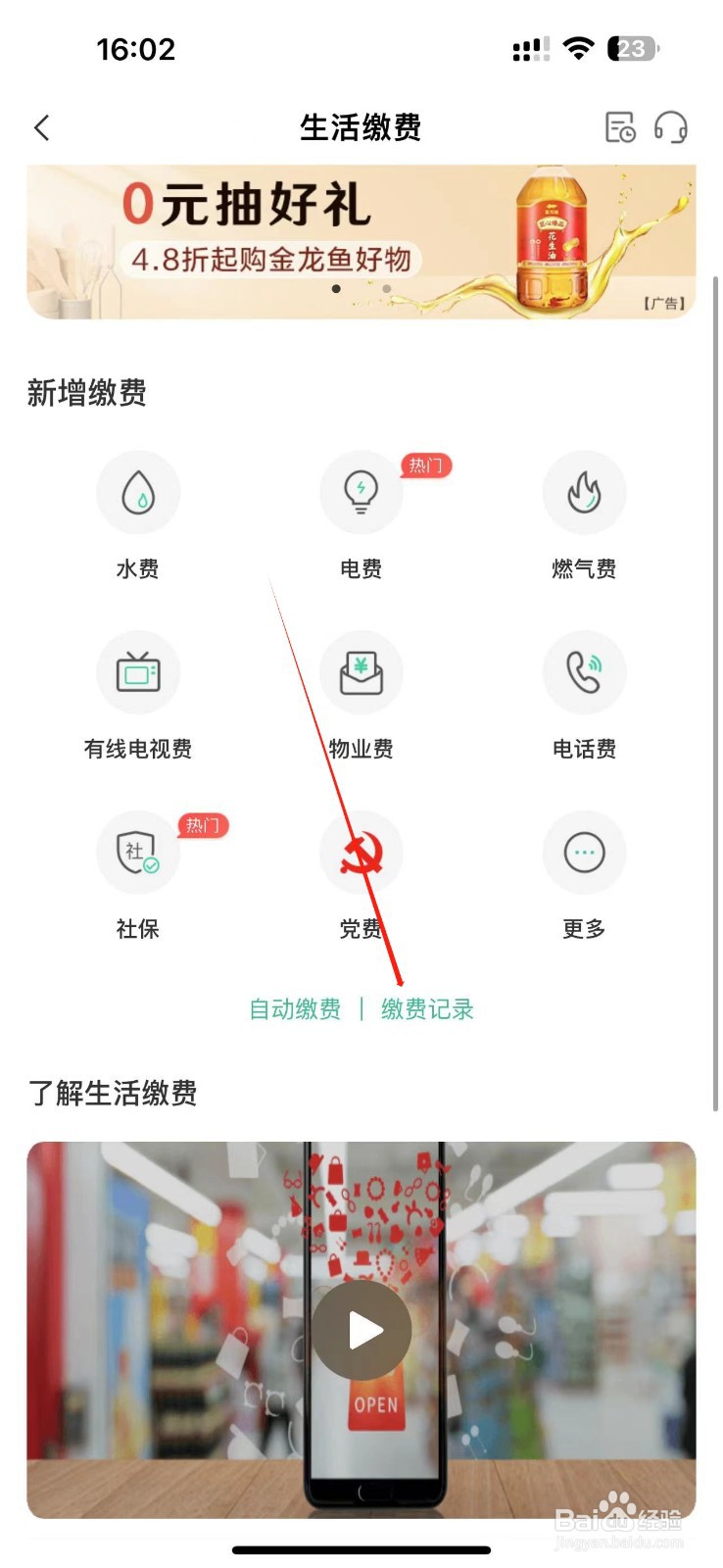This screenshot has height=1568, width=723.
Task: Select the 有线电视费 cable TV icon
Action: point(138,673)
